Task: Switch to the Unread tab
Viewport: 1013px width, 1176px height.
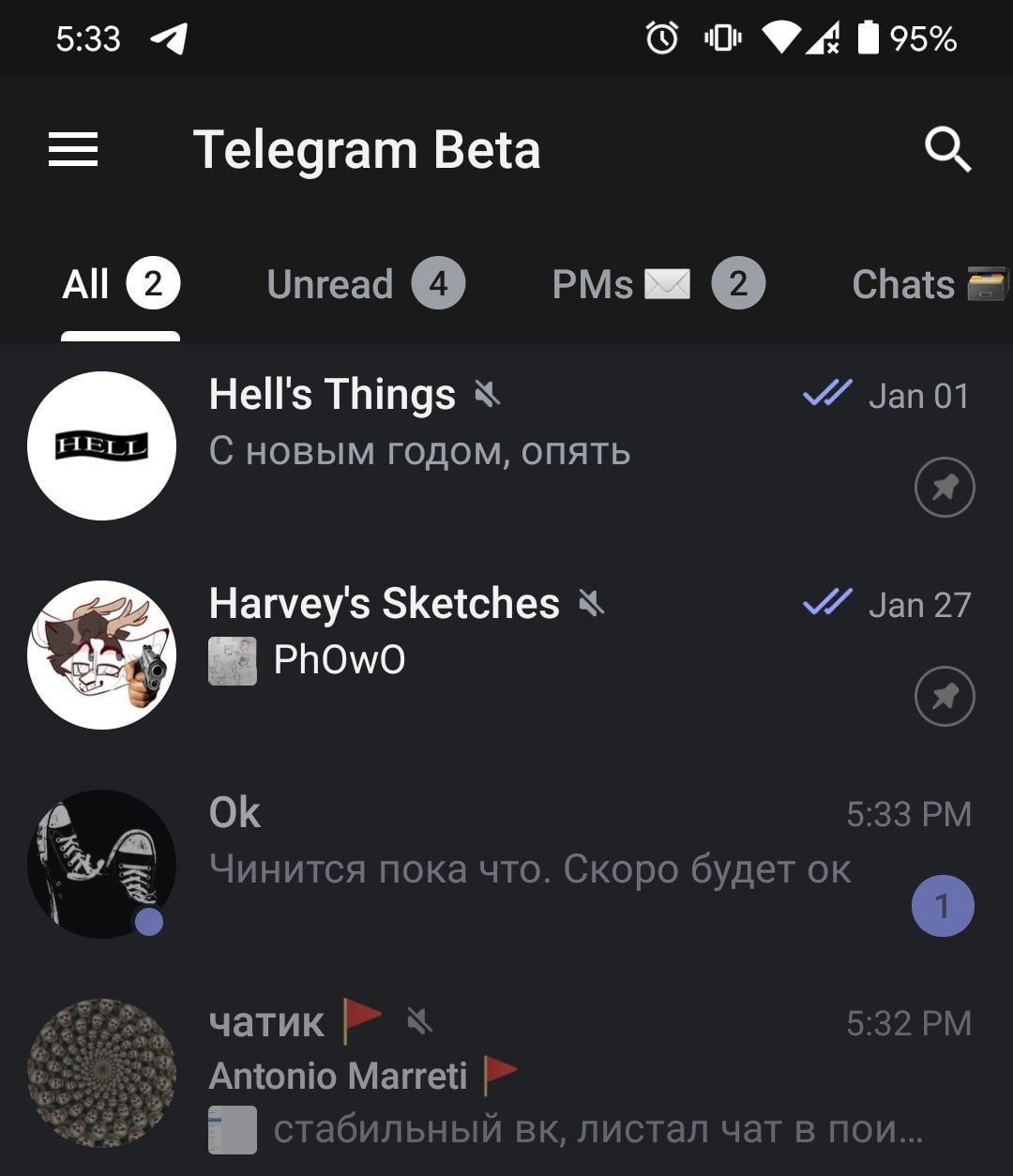Action: click(365, 285)
